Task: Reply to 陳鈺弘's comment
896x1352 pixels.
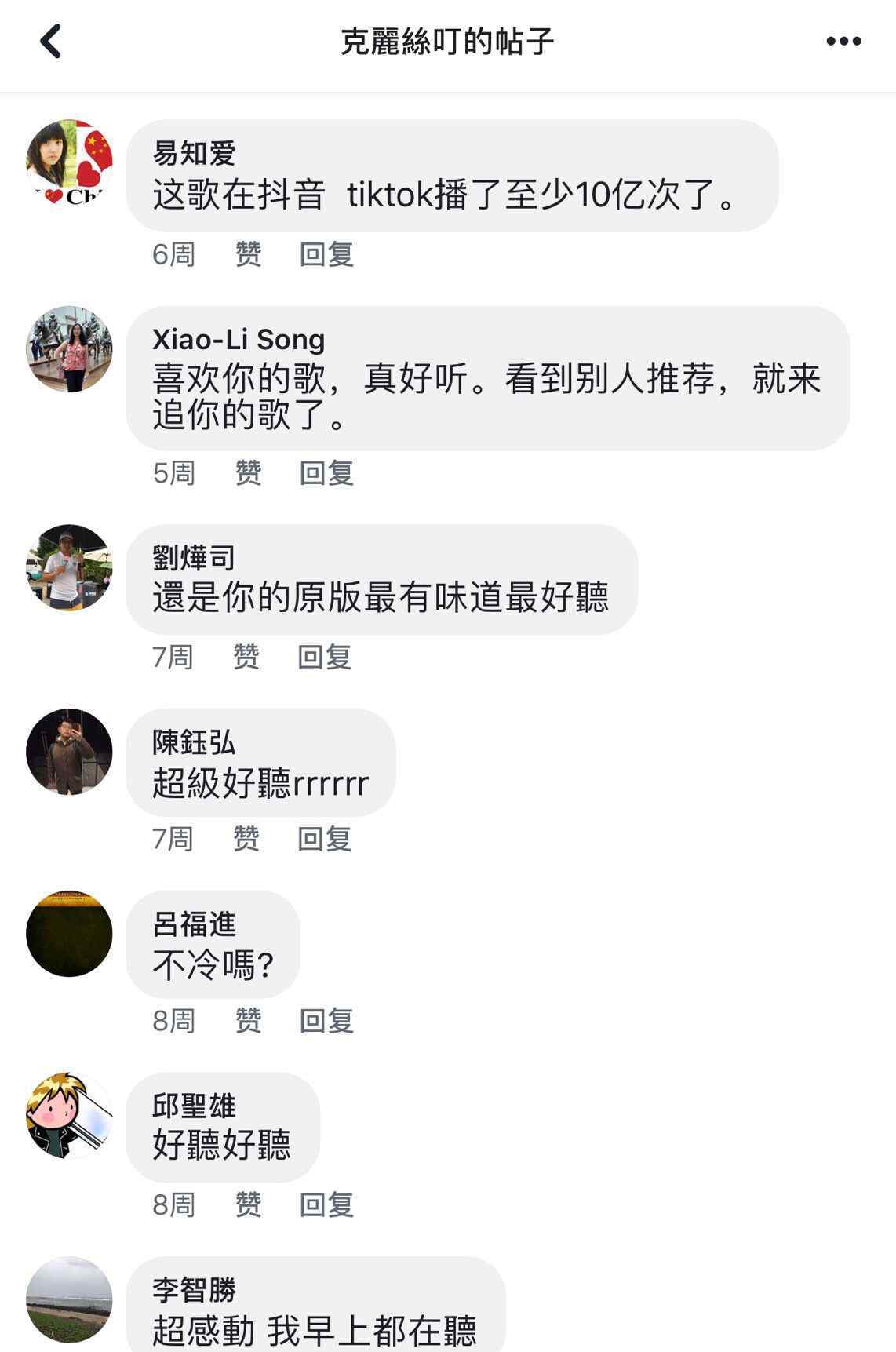Action: click(324, 839)
